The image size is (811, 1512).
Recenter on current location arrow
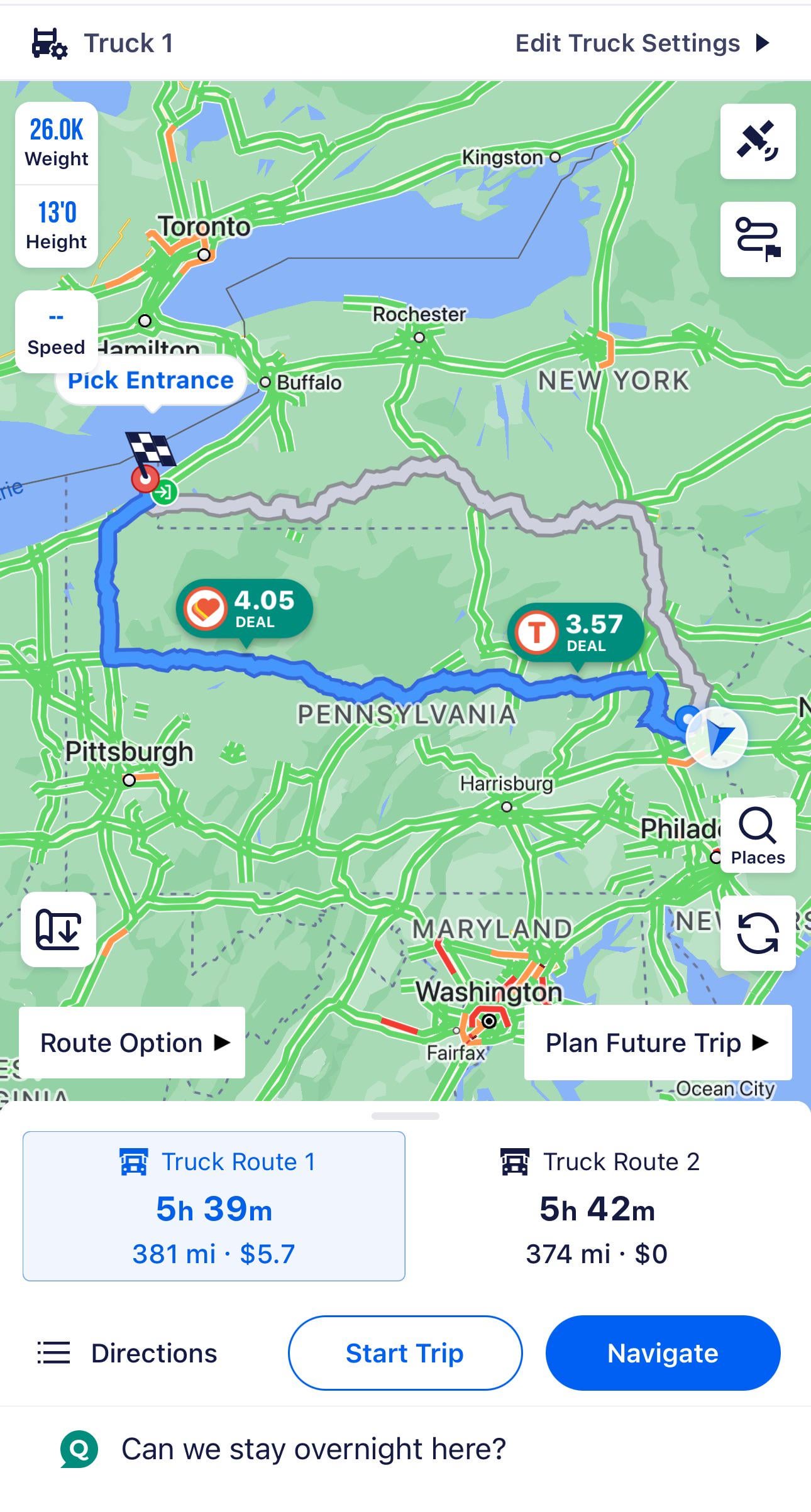tap(718, 737)
